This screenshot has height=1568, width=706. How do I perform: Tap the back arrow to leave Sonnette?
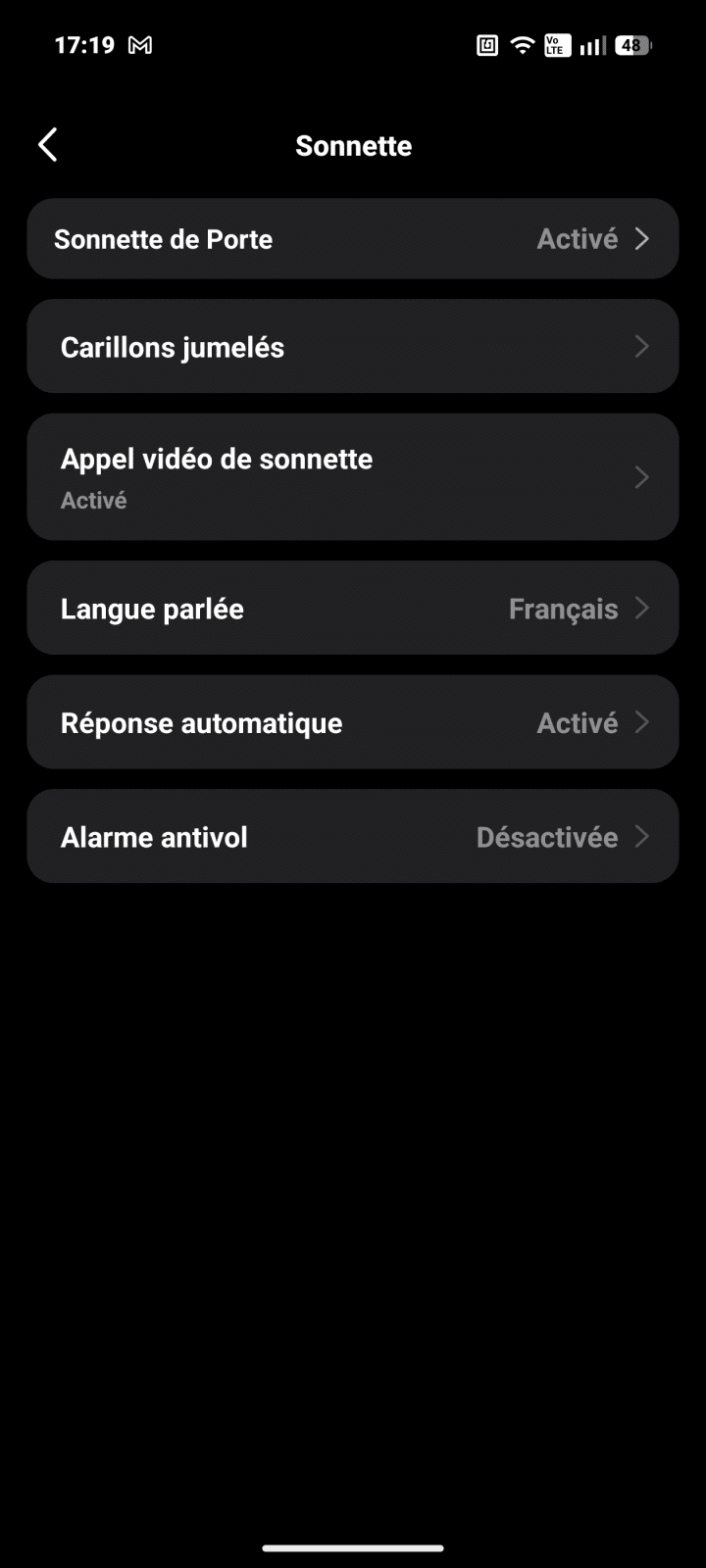click(47, 144)
